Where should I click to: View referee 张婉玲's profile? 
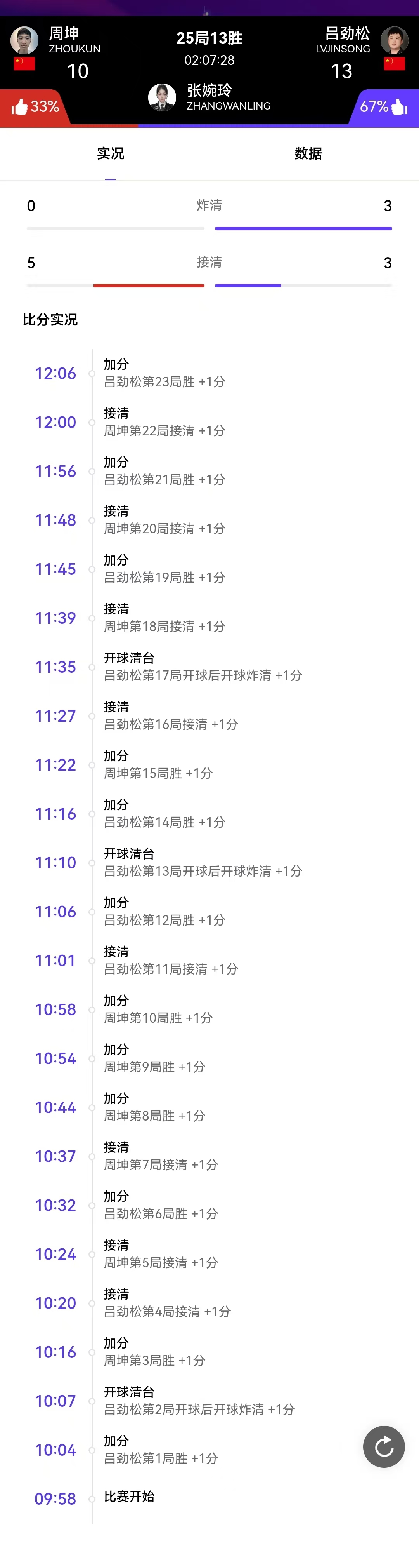[x=163, y=97]
